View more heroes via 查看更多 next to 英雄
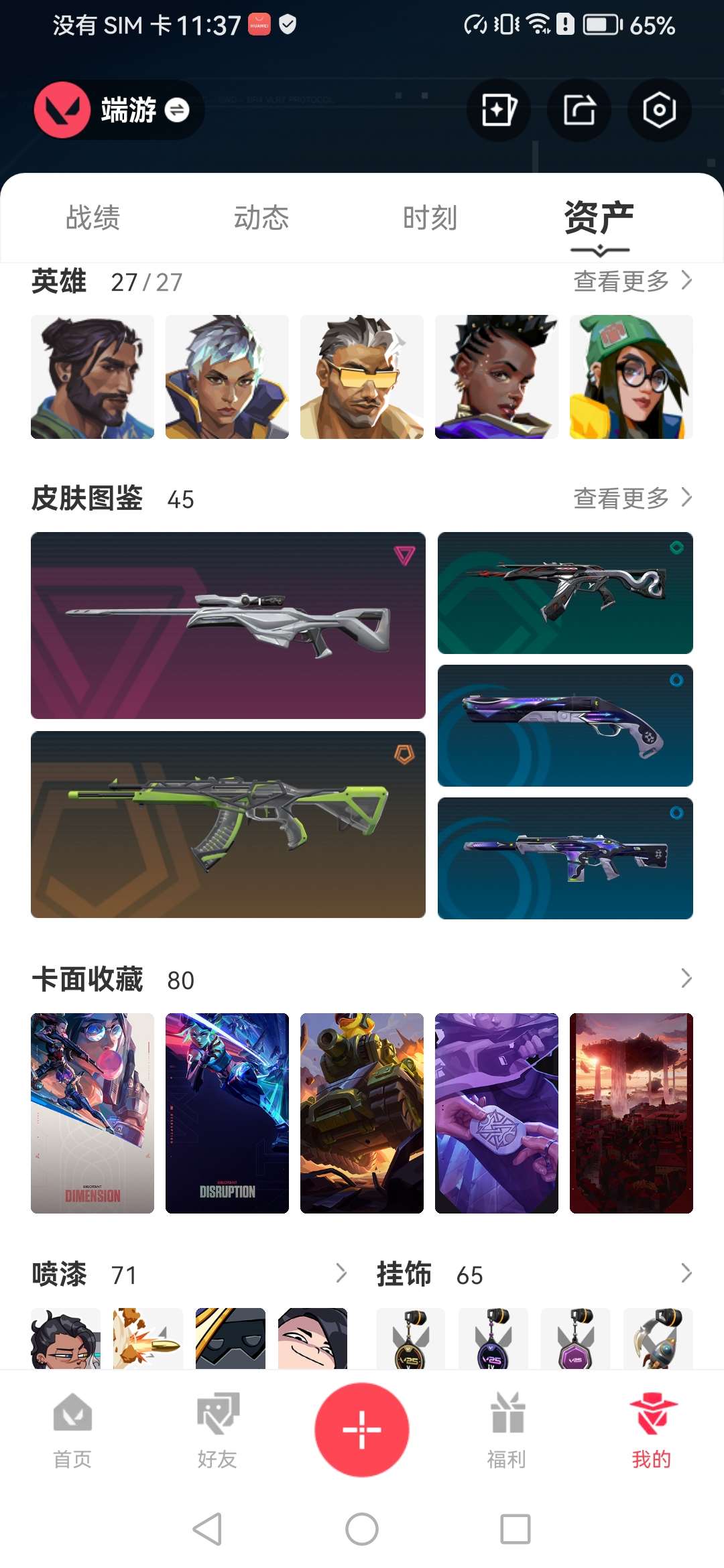 tap(632, 281)
